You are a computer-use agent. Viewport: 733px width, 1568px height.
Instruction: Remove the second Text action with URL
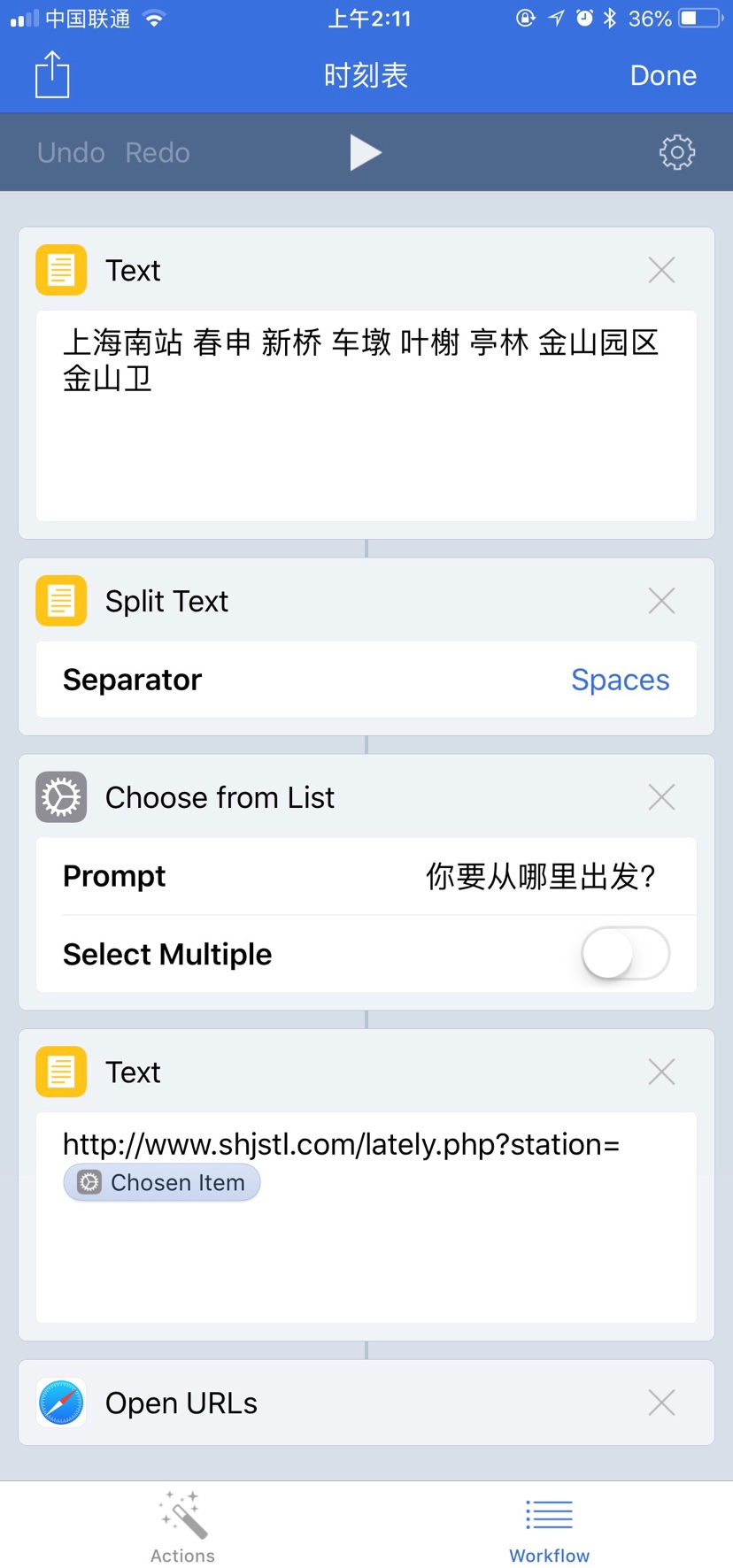point(661,1072)
